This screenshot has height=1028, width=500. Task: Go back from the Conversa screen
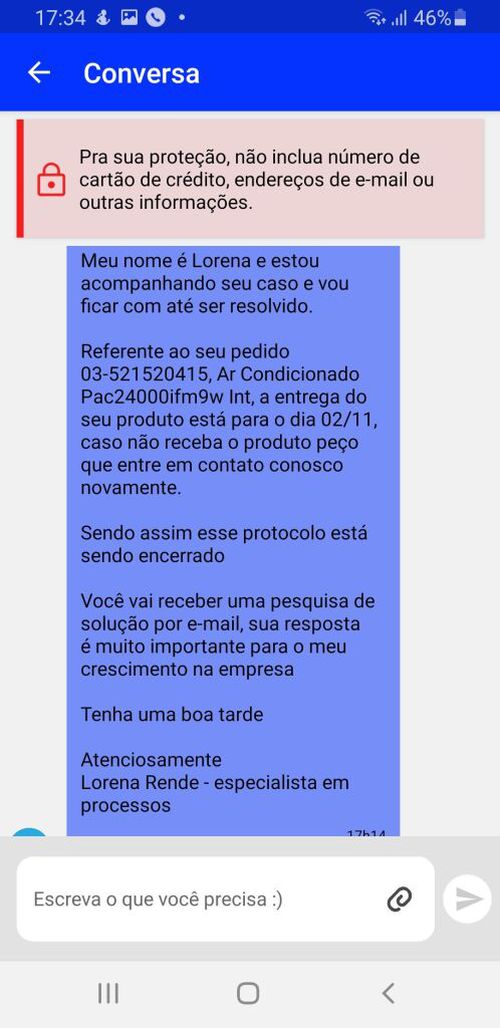tap(39, 73)
